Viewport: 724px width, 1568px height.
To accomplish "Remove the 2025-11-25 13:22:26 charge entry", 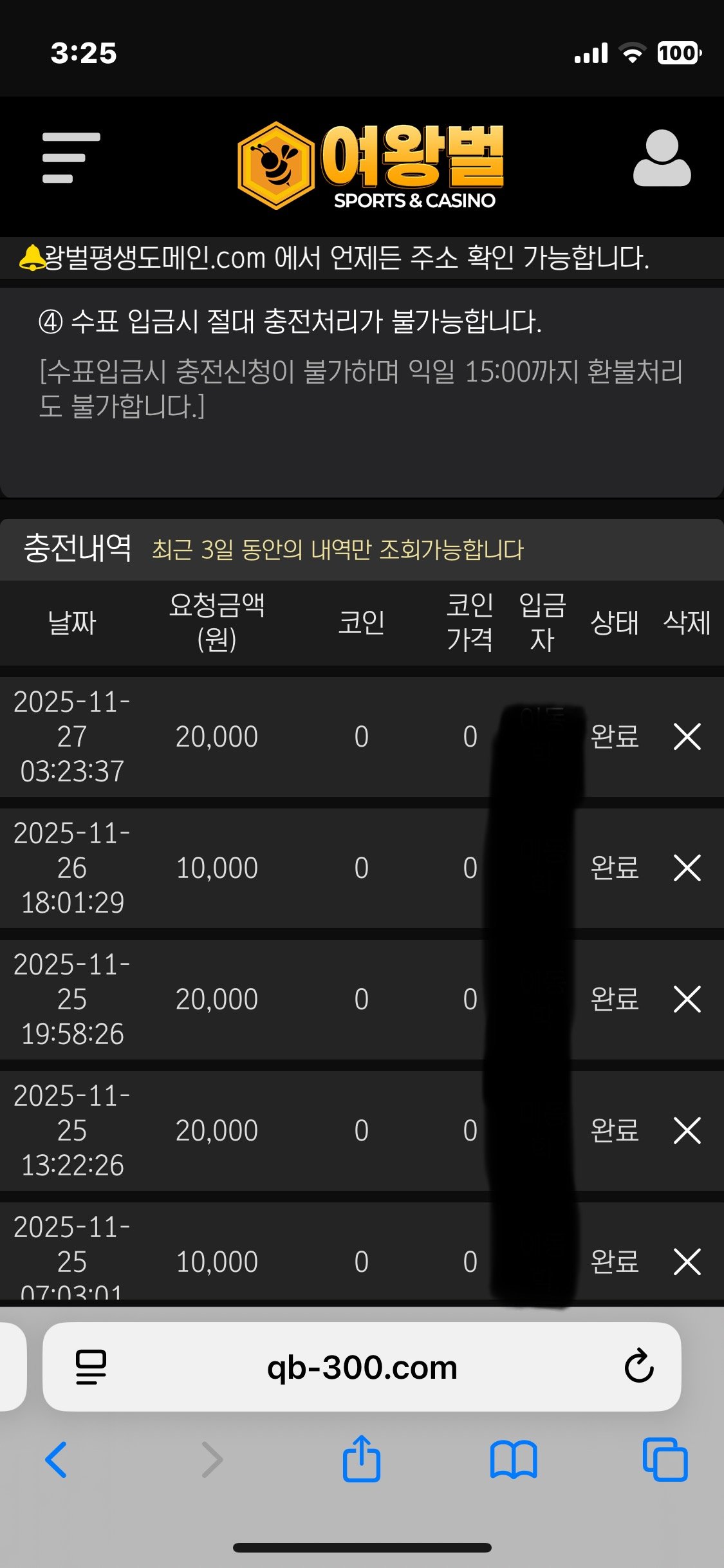I will (687, 1130).
